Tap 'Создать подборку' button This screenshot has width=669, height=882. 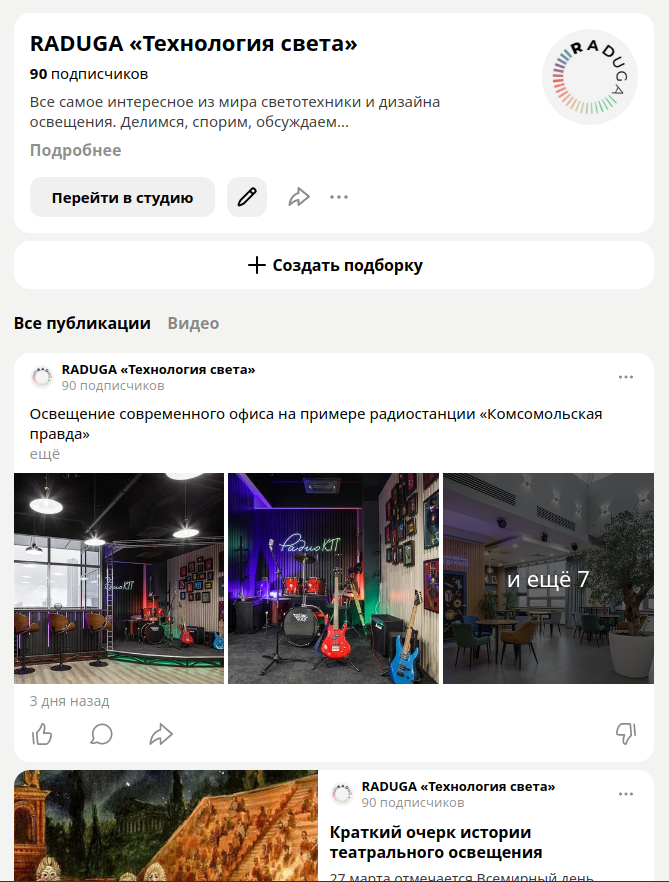click(334, 265)
